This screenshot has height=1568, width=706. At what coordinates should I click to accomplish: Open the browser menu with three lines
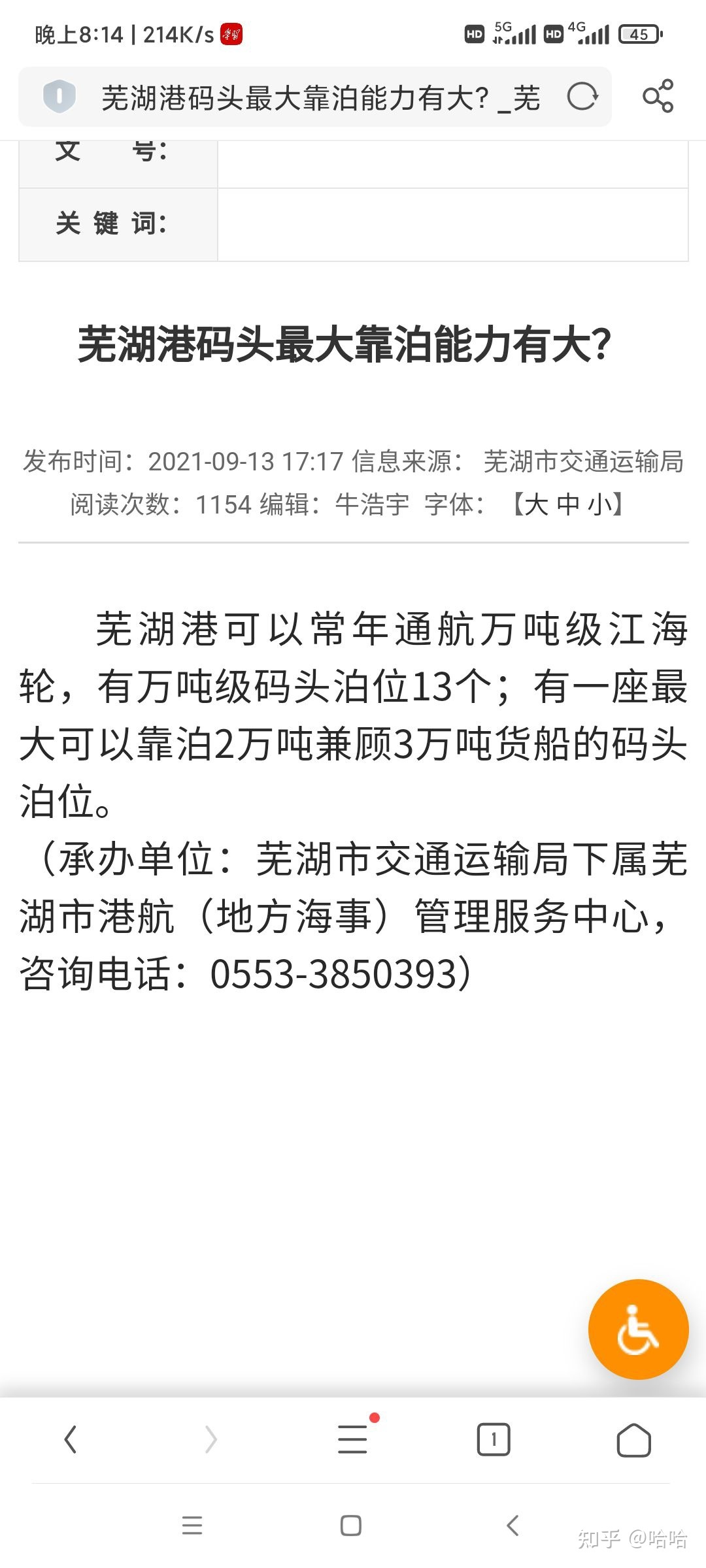tap(353, 1439)
